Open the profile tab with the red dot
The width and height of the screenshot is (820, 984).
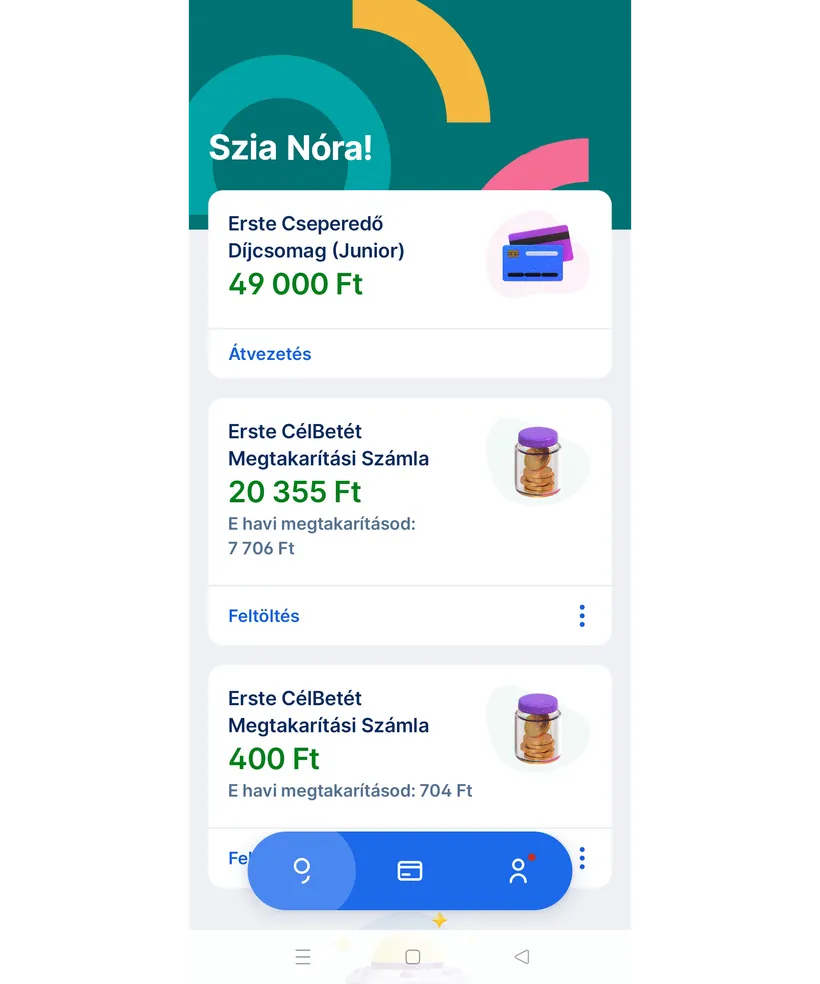(x=518, y=871)
